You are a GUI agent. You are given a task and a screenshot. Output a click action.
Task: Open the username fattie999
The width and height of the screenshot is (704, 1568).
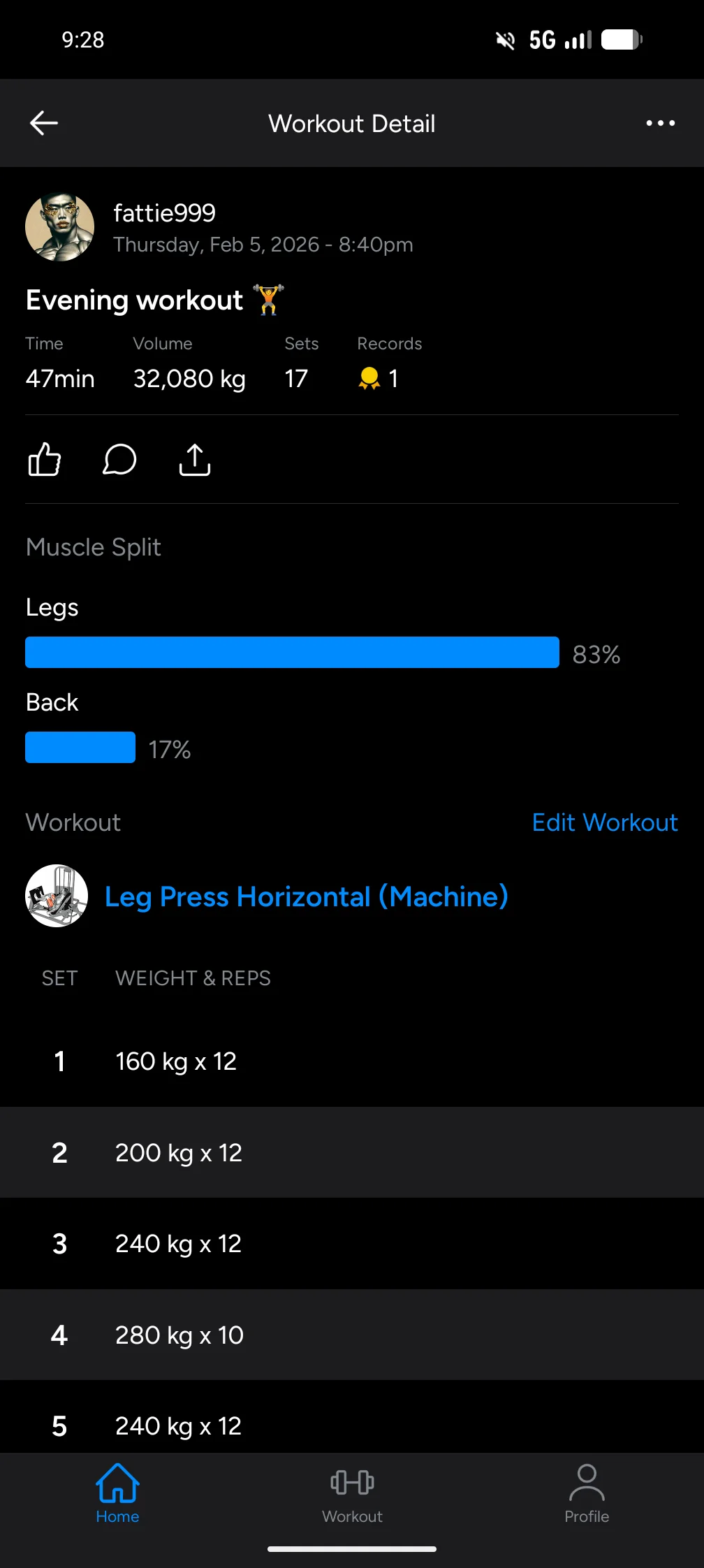click(165, 213)
